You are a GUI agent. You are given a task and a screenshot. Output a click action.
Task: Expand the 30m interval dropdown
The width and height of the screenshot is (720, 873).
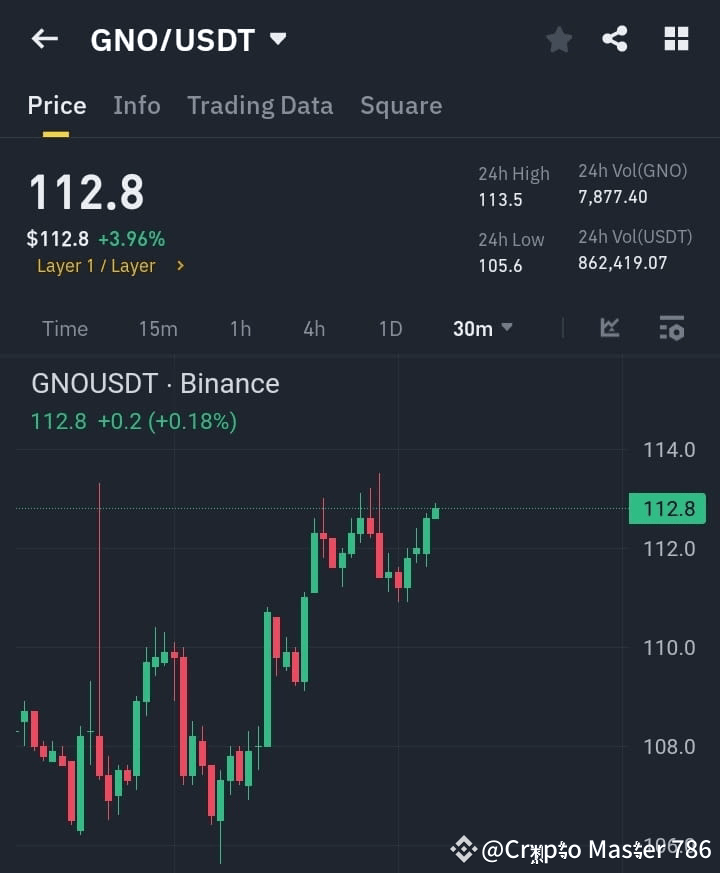482,327
